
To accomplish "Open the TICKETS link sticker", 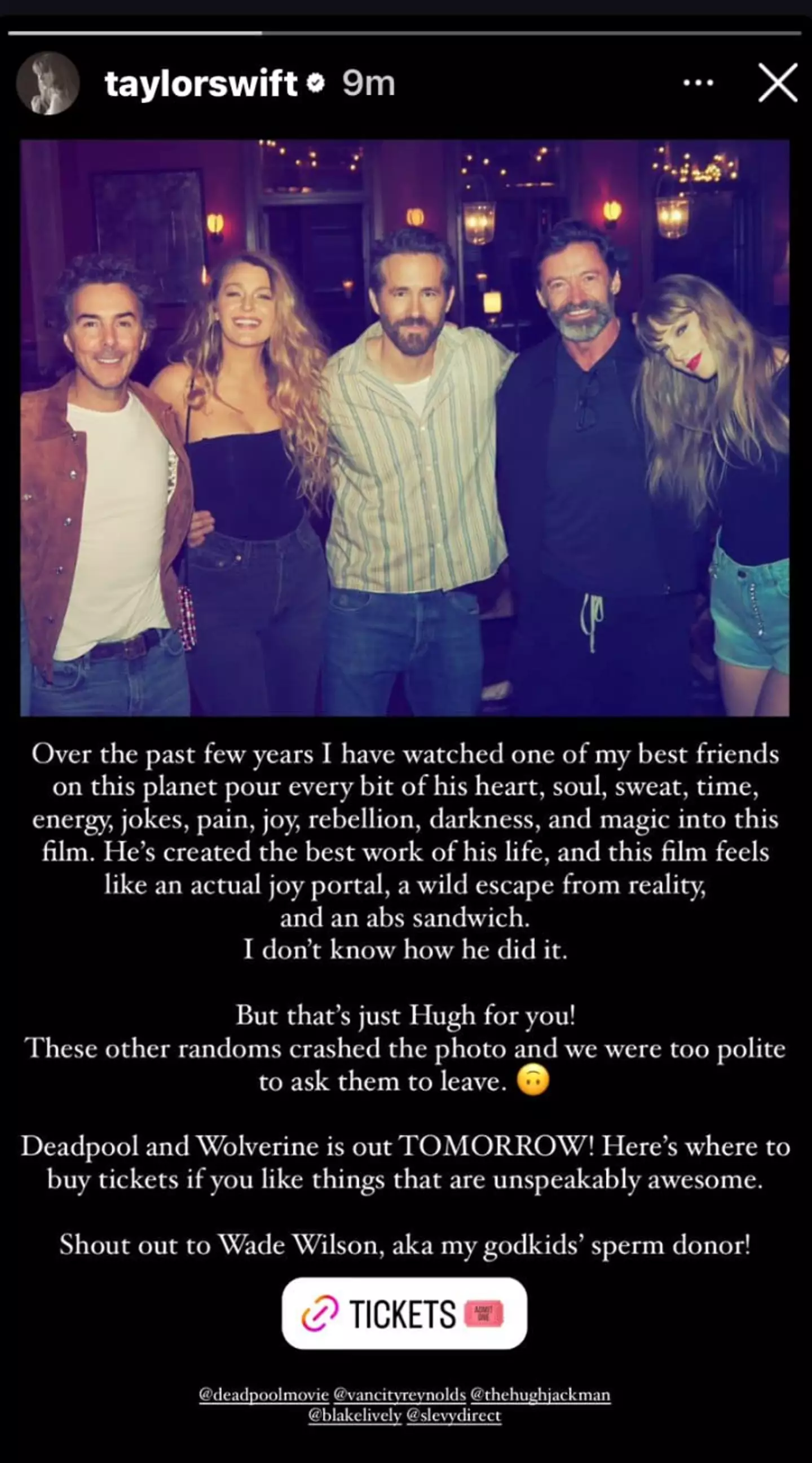I will point(404,1314).
